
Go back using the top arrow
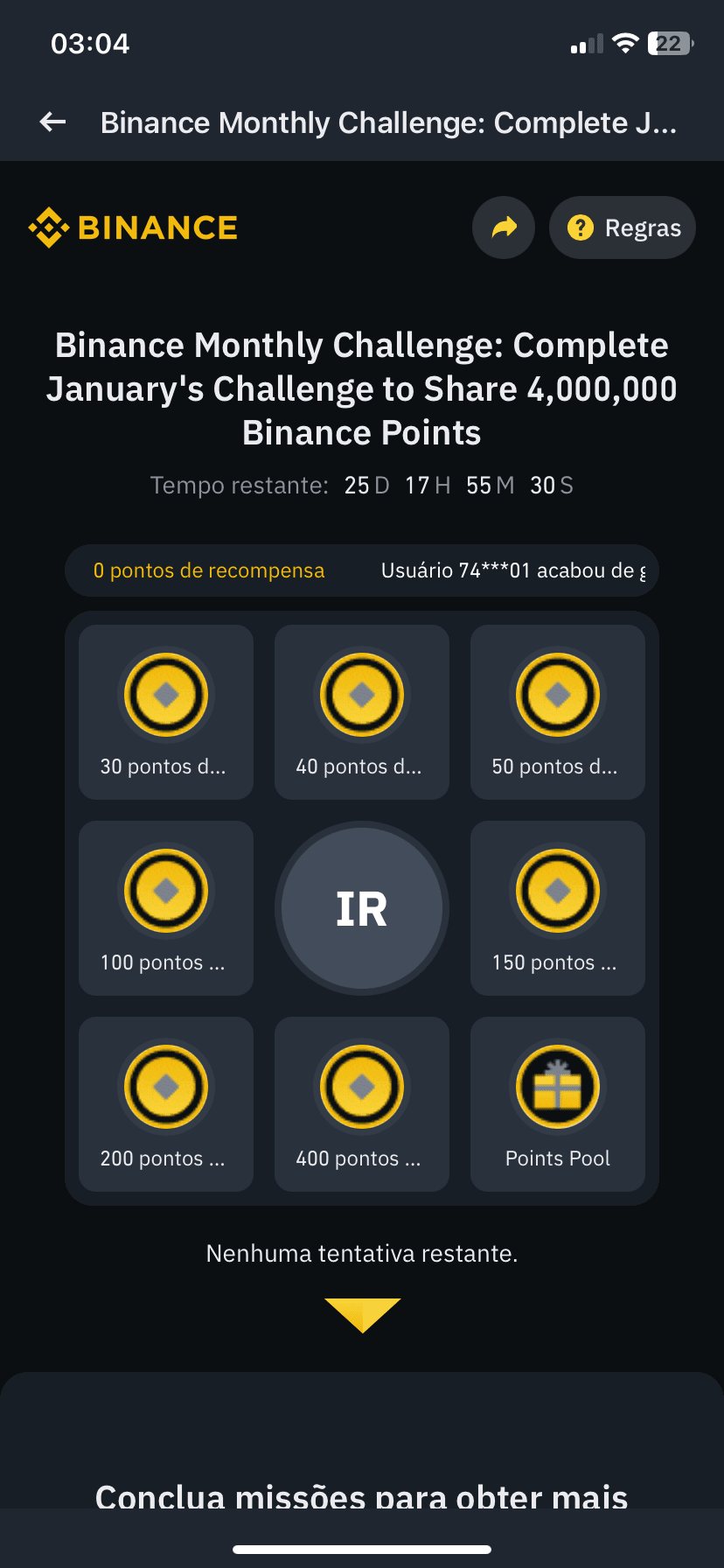pyautogui.click(x=53, y=122)
